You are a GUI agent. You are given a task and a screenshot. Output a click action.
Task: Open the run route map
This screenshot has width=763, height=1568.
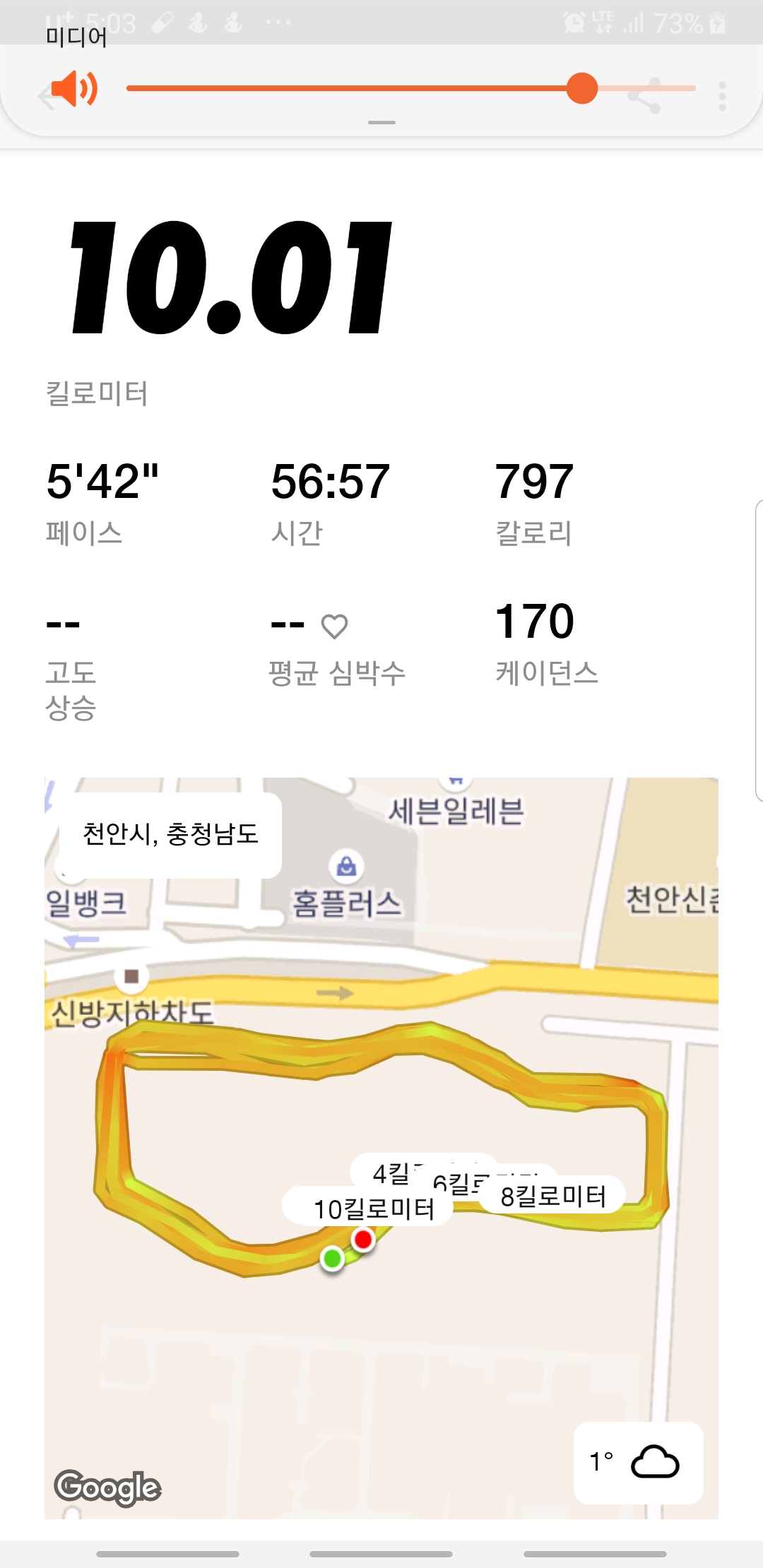click(381, 1148)
